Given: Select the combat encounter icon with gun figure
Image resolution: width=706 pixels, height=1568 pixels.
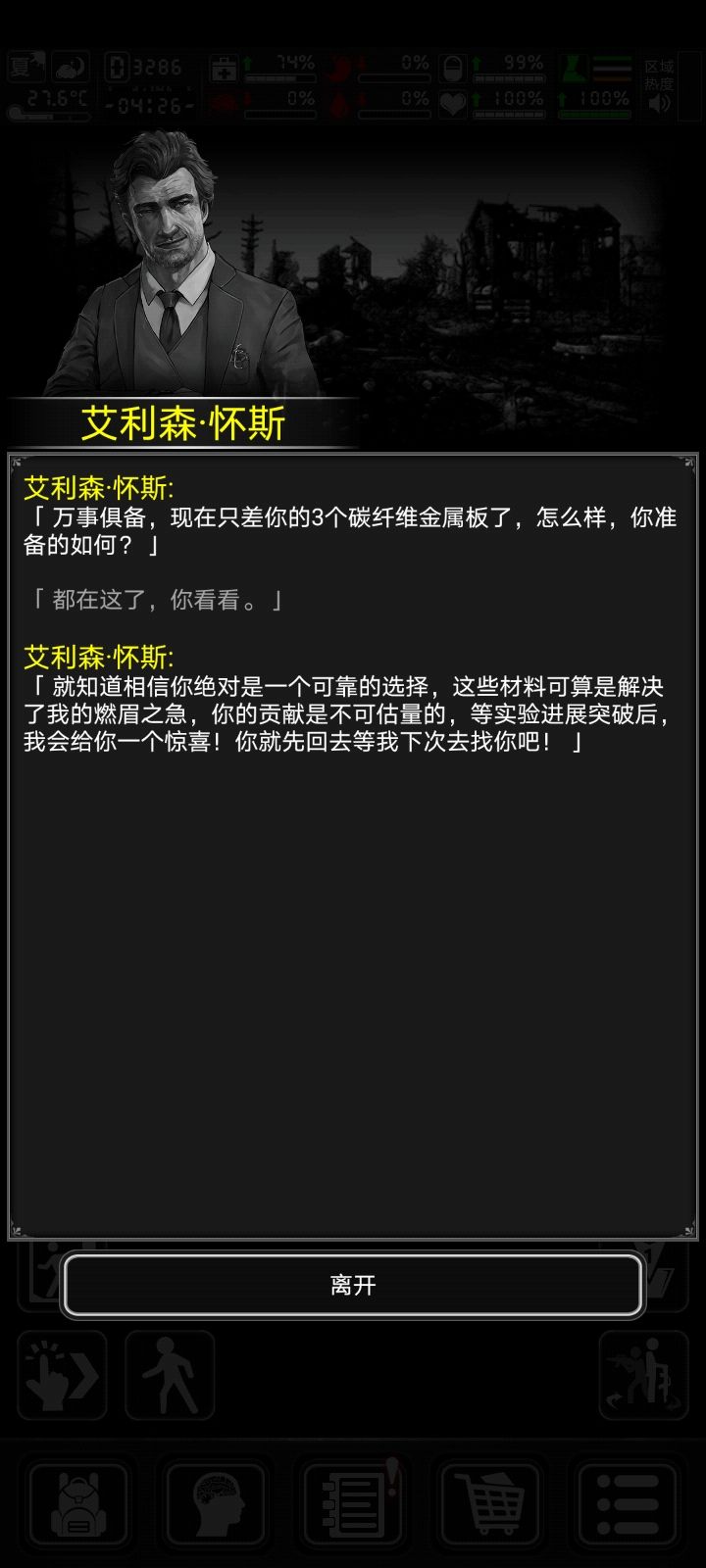Looking at the screenshot, I should pyautogui.click(x=642, y=1375).
